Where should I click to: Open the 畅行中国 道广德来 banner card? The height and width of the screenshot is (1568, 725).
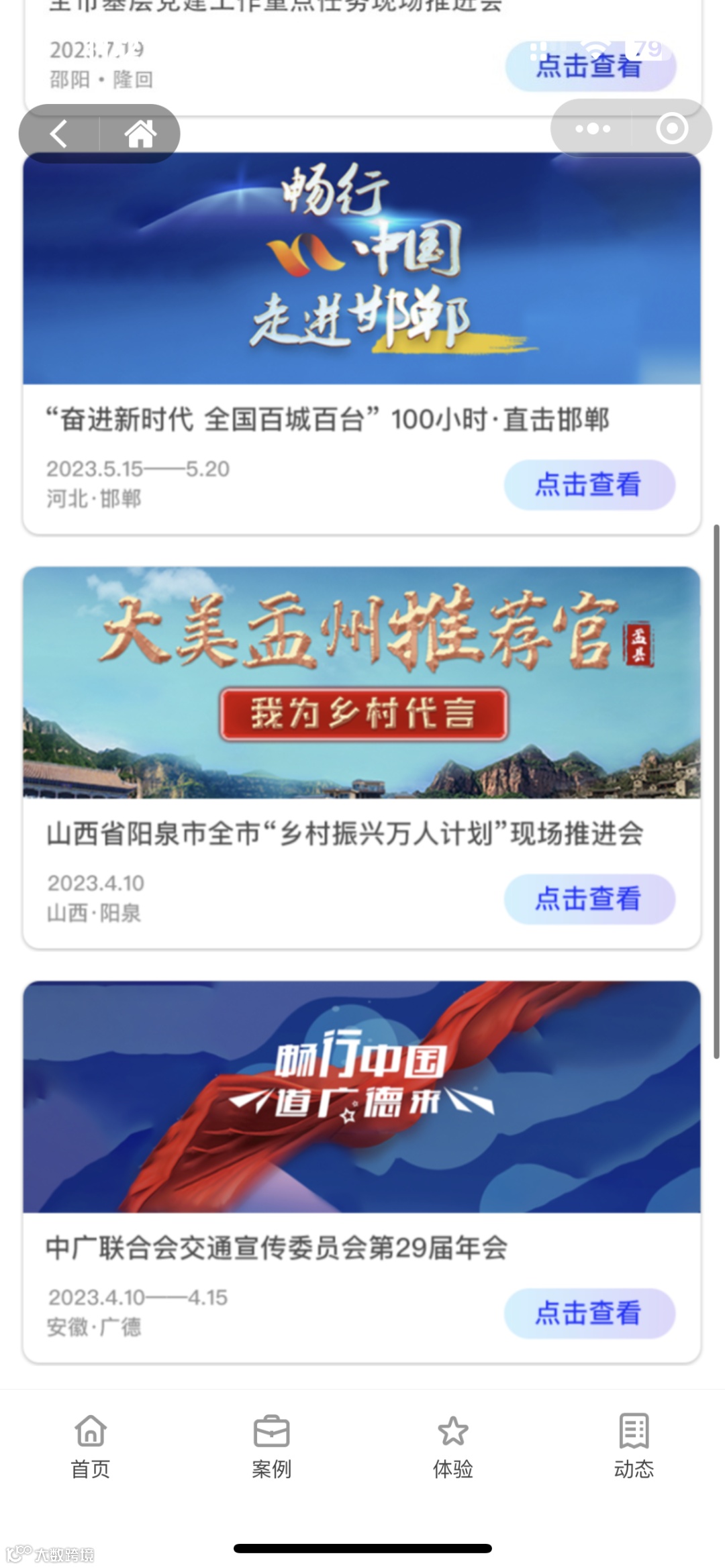tap(362, 1096)
